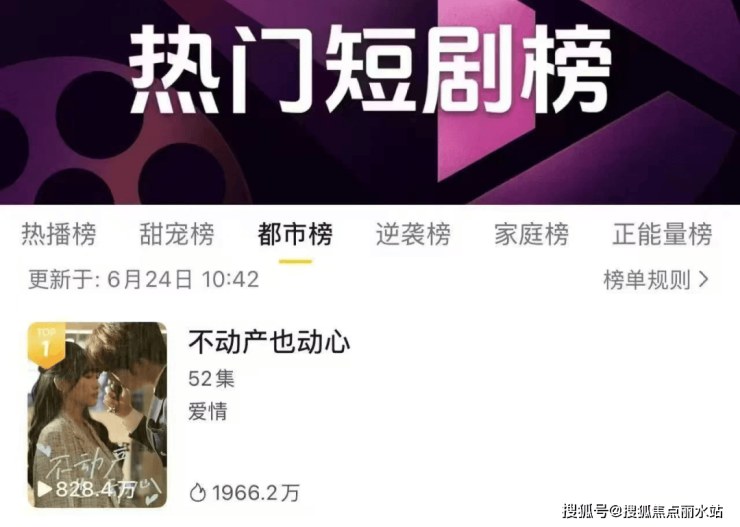Open the drama 不动产也动心
The height and width of the screenshot is (527, 740).
pyautogui.click(x=269, y=343)
